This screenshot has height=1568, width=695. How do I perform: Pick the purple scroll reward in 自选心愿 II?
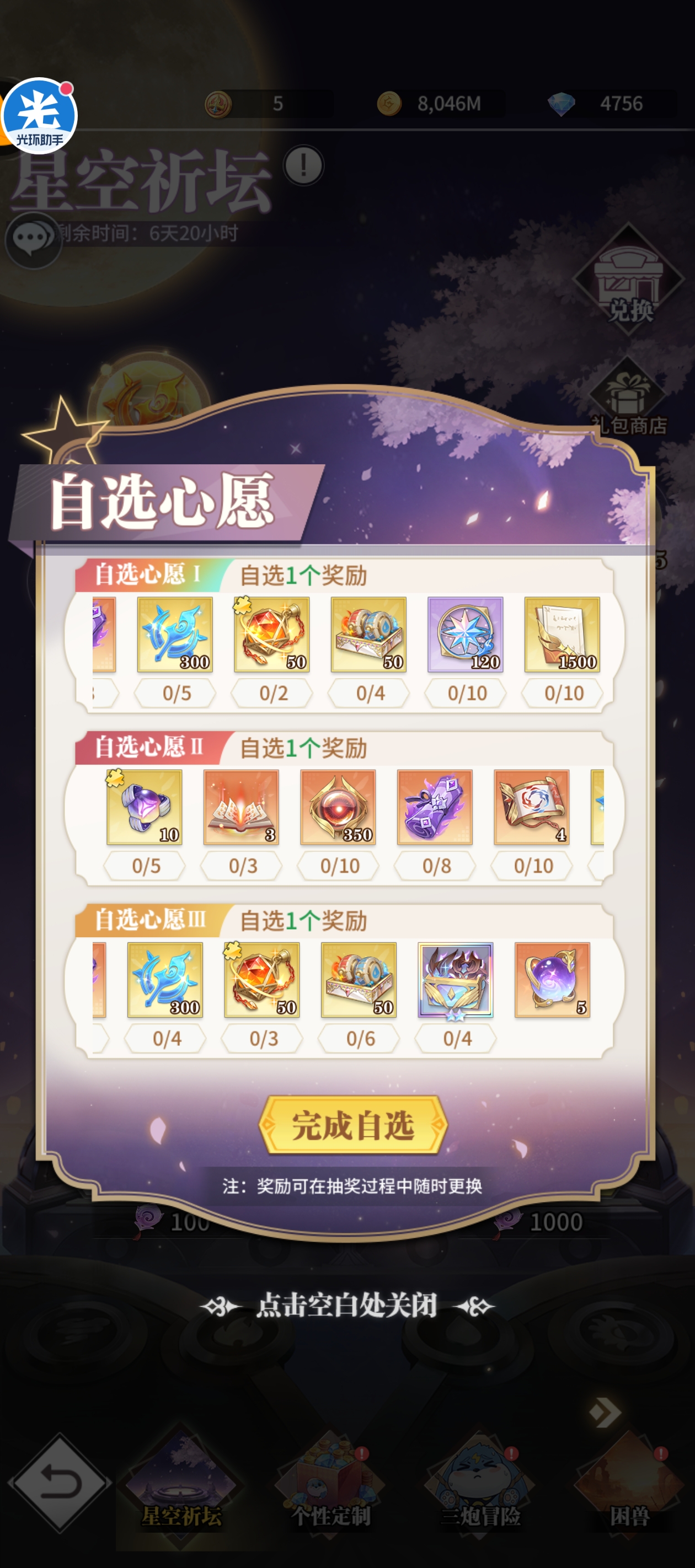(x=435, y=807)
